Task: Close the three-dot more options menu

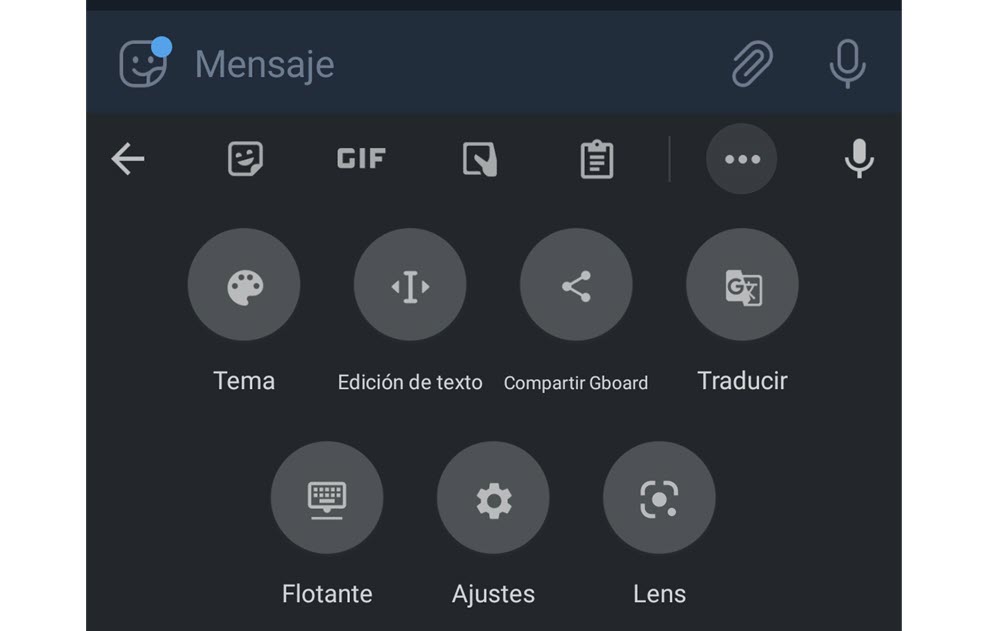Action: pos(742,159)
